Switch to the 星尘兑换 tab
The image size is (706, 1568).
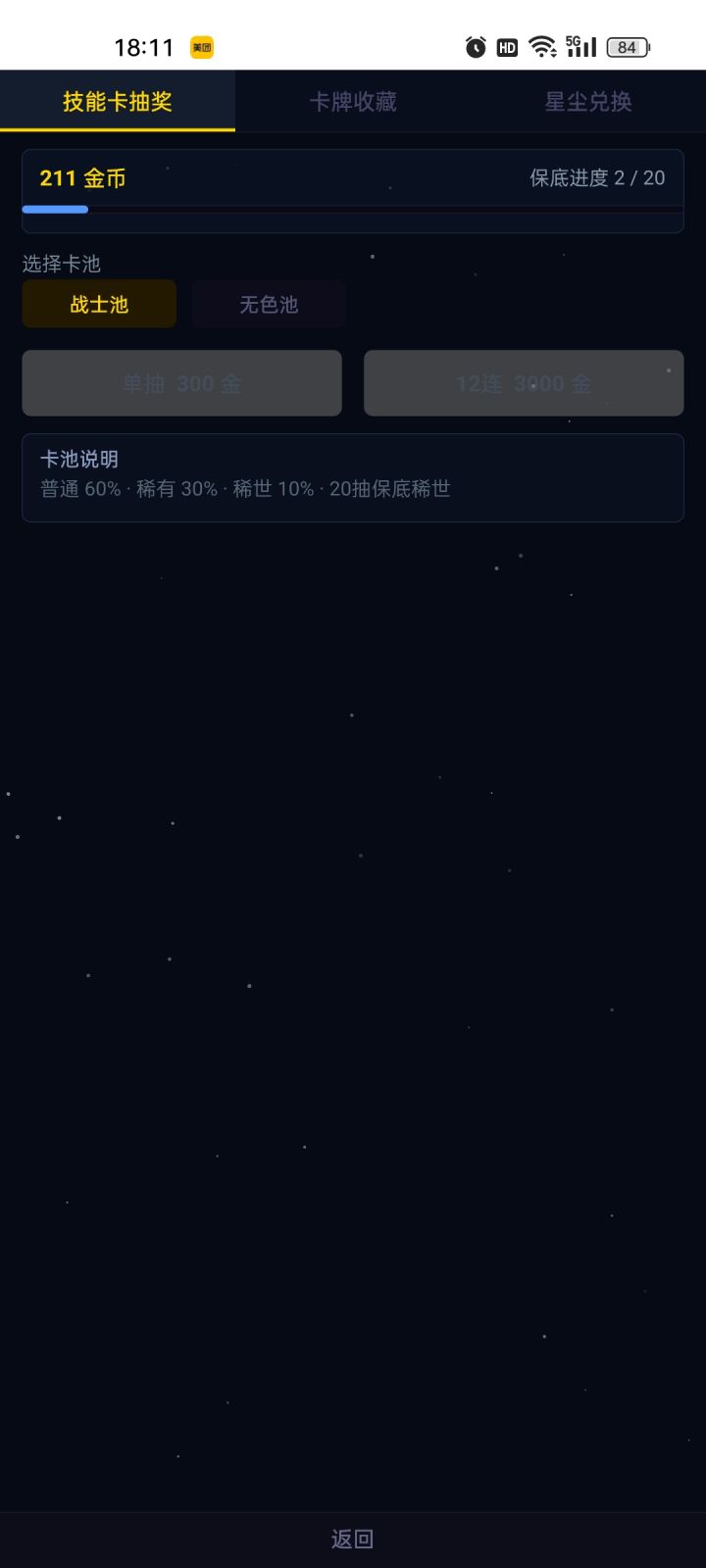coord(588,100)
